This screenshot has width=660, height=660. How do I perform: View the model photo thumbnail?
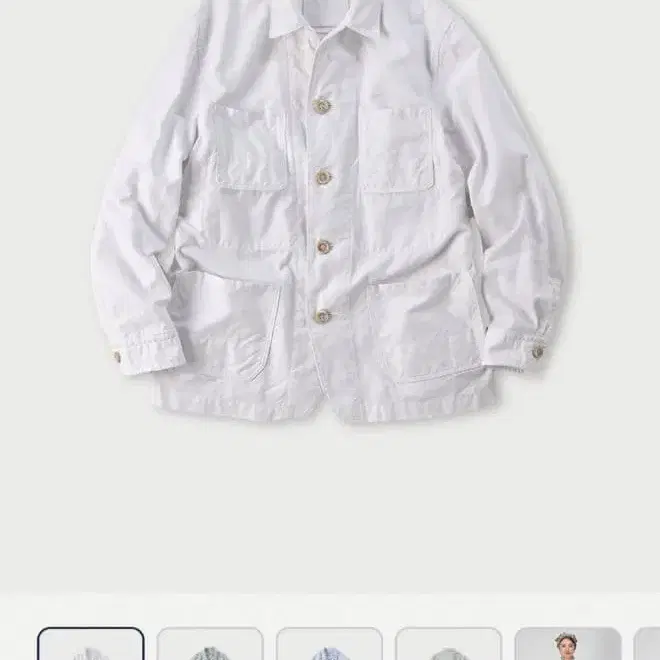point(567,644)
